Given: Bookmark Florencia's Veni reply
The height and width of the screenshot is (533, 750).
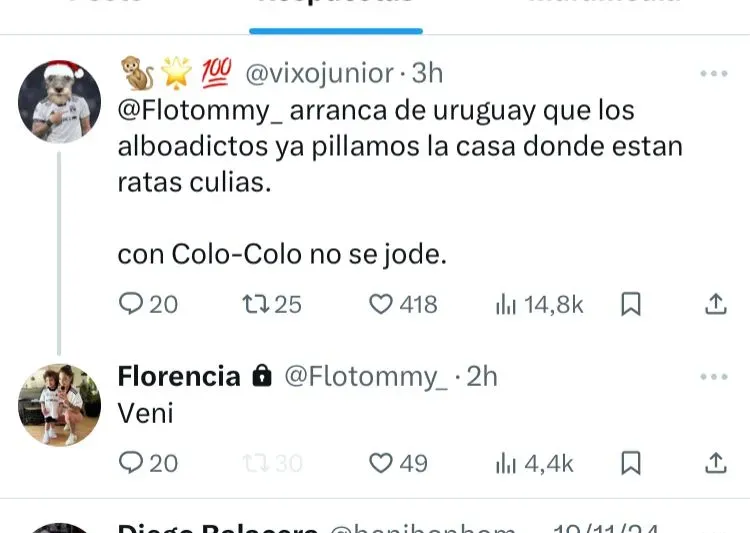Looking at the screenshot, I should pyautogui.click(x=631, y=463).
